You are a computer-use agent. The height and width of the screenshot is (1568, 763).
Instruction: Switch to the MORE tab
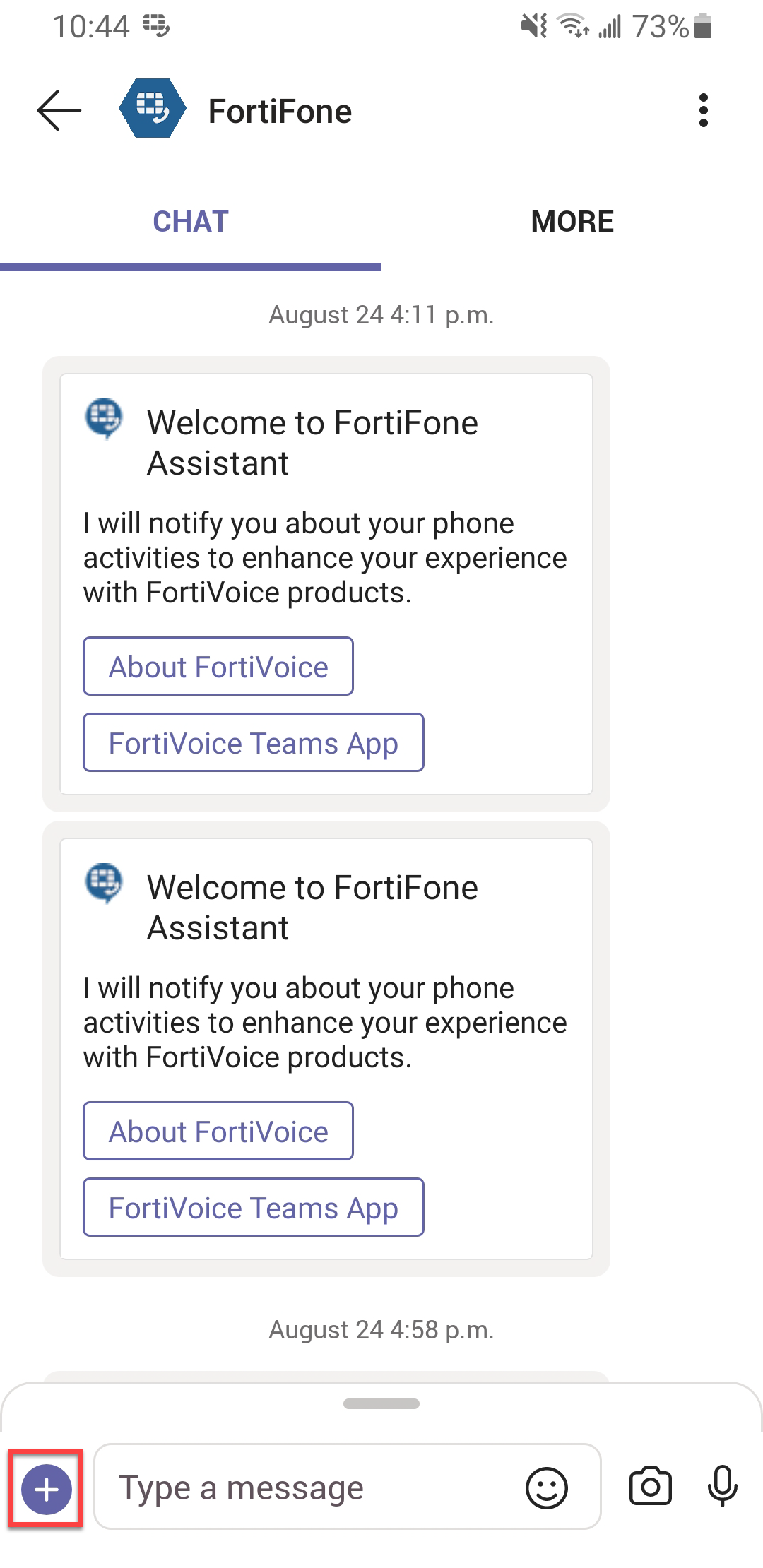tap(572, 221)
